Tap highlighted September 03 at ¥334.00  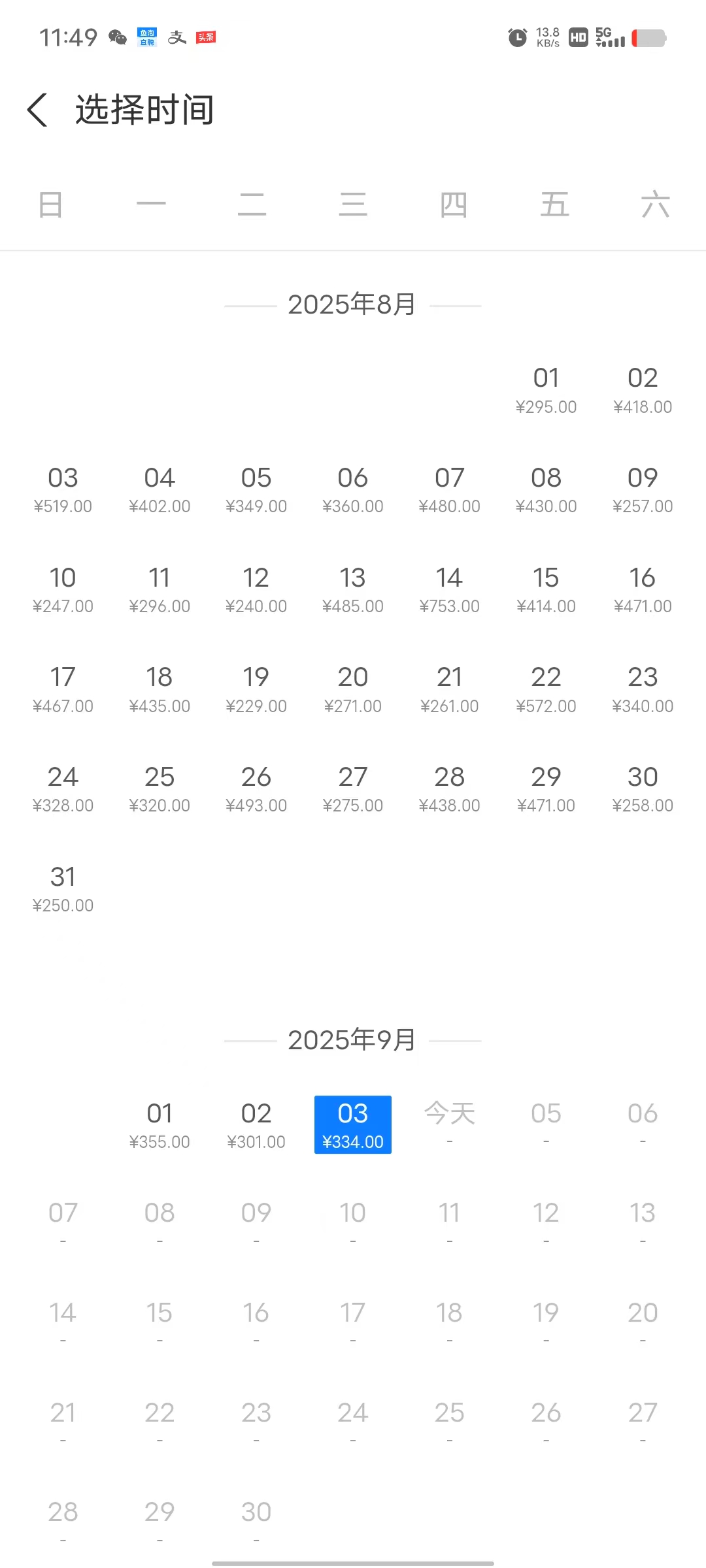[353, 1126]
